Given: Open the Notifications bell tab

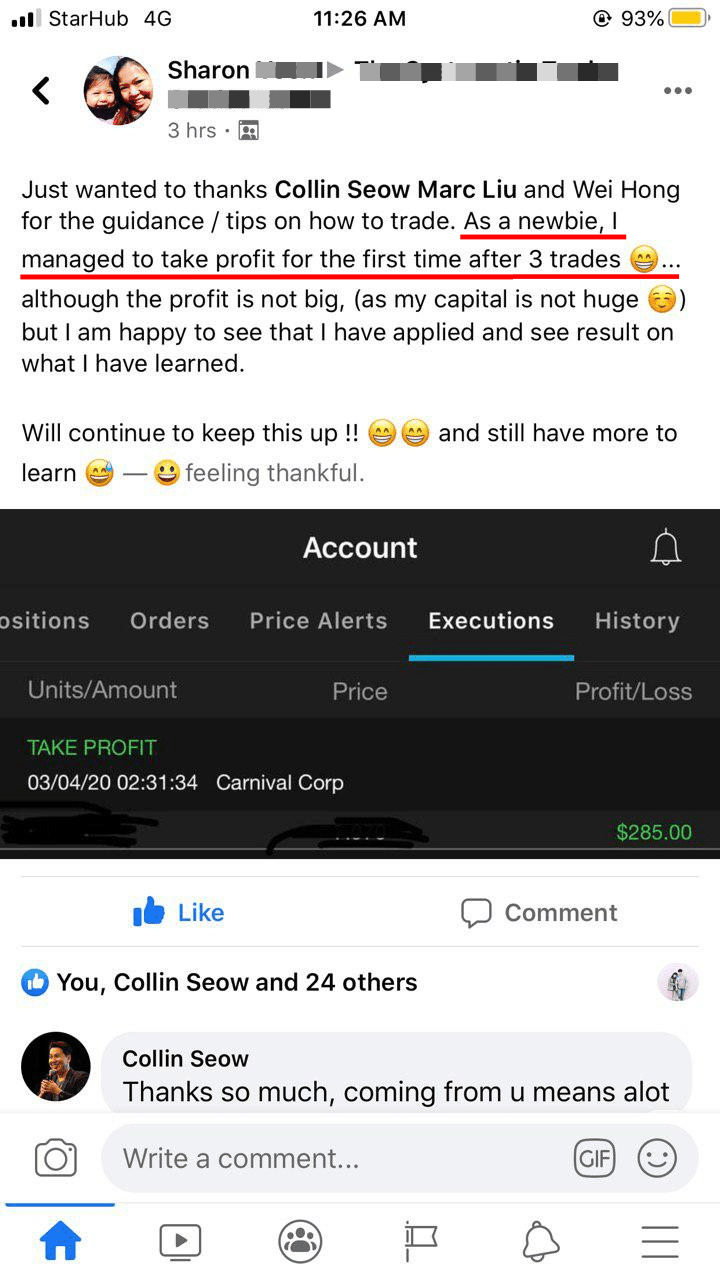Looking at the screenshot, I should coord(540,1241).
